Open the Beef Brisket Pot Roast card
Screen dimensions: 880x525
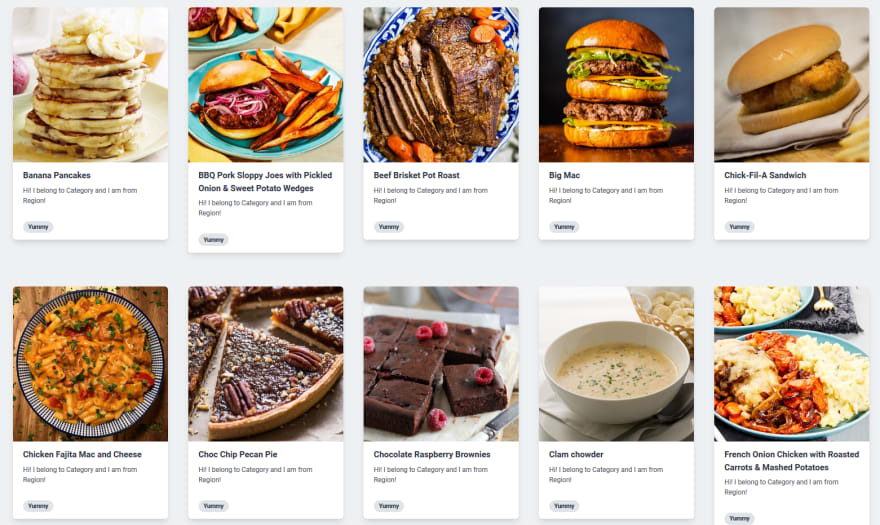pyautogui.click(x=440, y=85)
